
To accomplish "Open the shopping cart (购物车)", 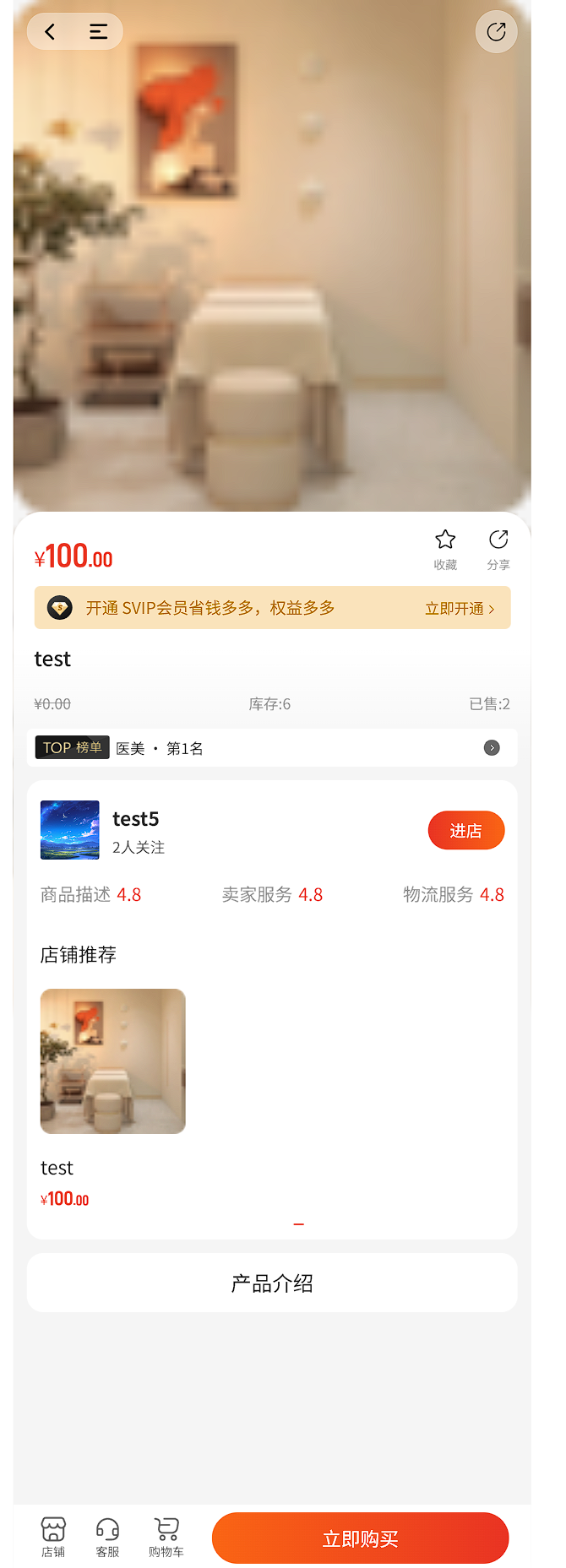I will [x=166, y=1537].
